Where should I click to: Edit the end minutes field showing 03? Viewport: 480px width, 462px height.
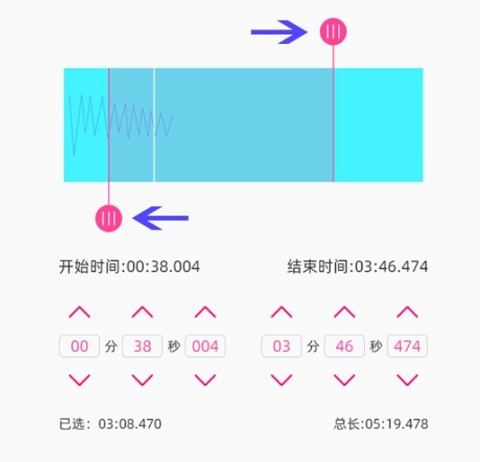pos(281,346)
